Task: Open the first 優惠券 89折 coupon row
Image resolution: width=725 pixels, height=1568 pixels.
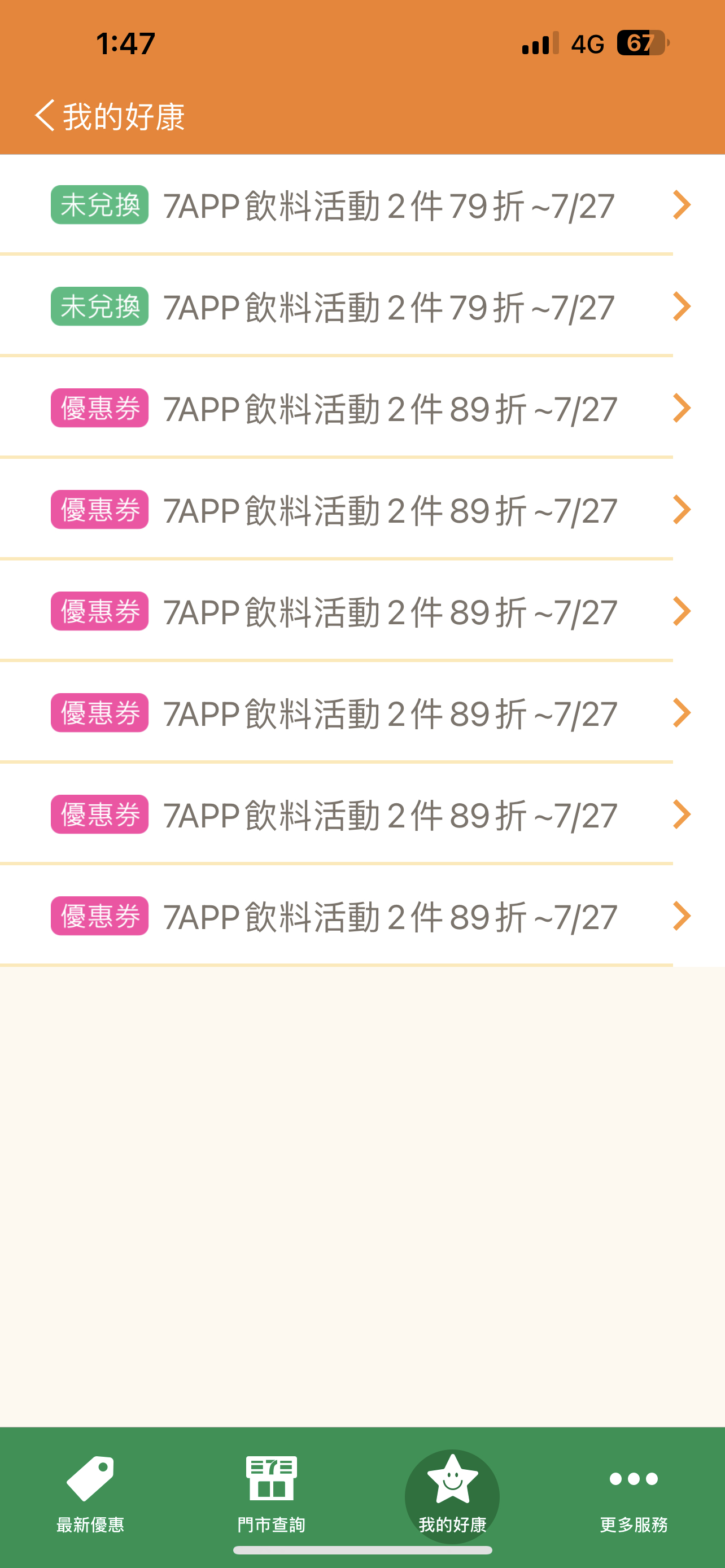Action: point(362,408)
